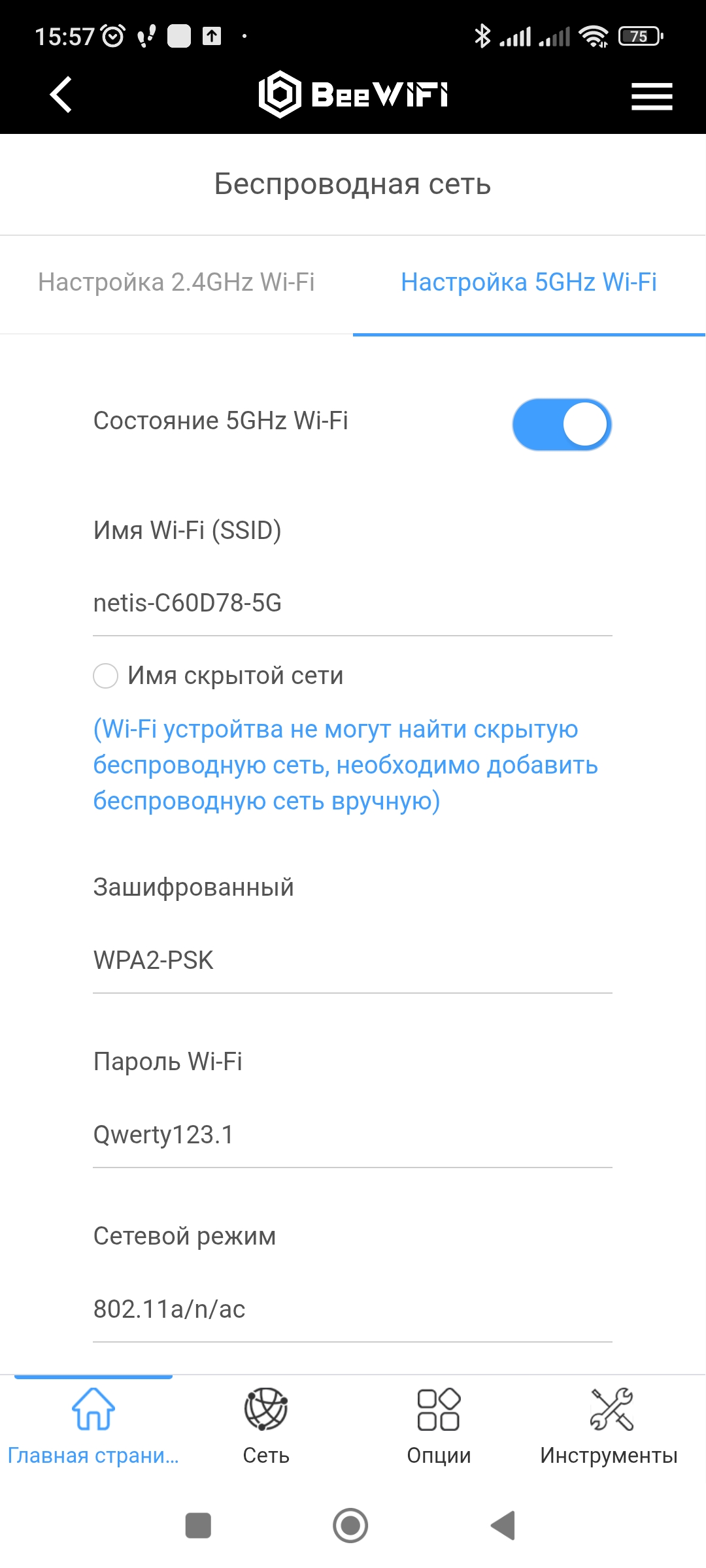706x1568 pixels.
Task: Edit the SSID field netis-C60D78-5G
Action: click(x=352, y=603)
